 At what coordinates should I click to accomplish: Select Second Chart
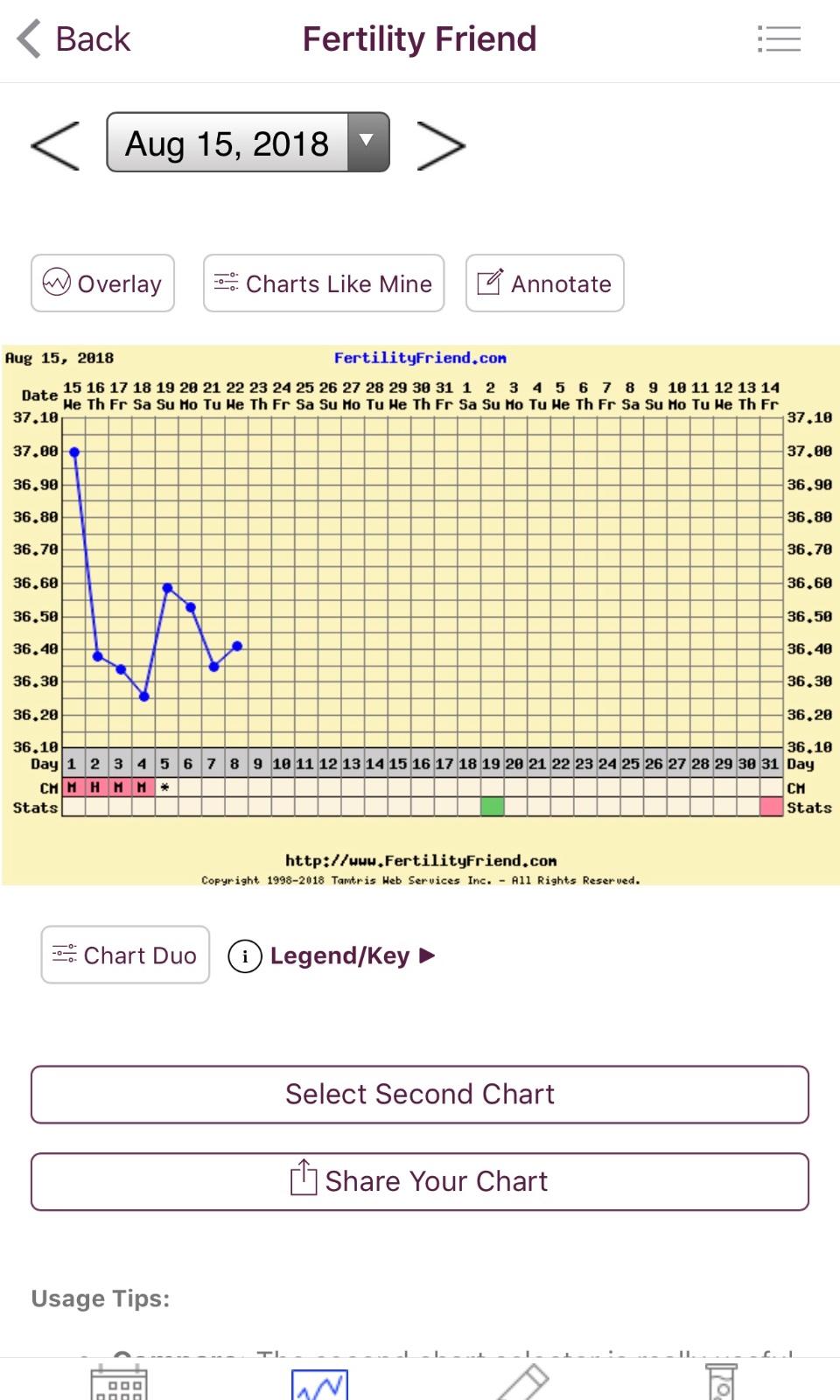(420, 1094)
